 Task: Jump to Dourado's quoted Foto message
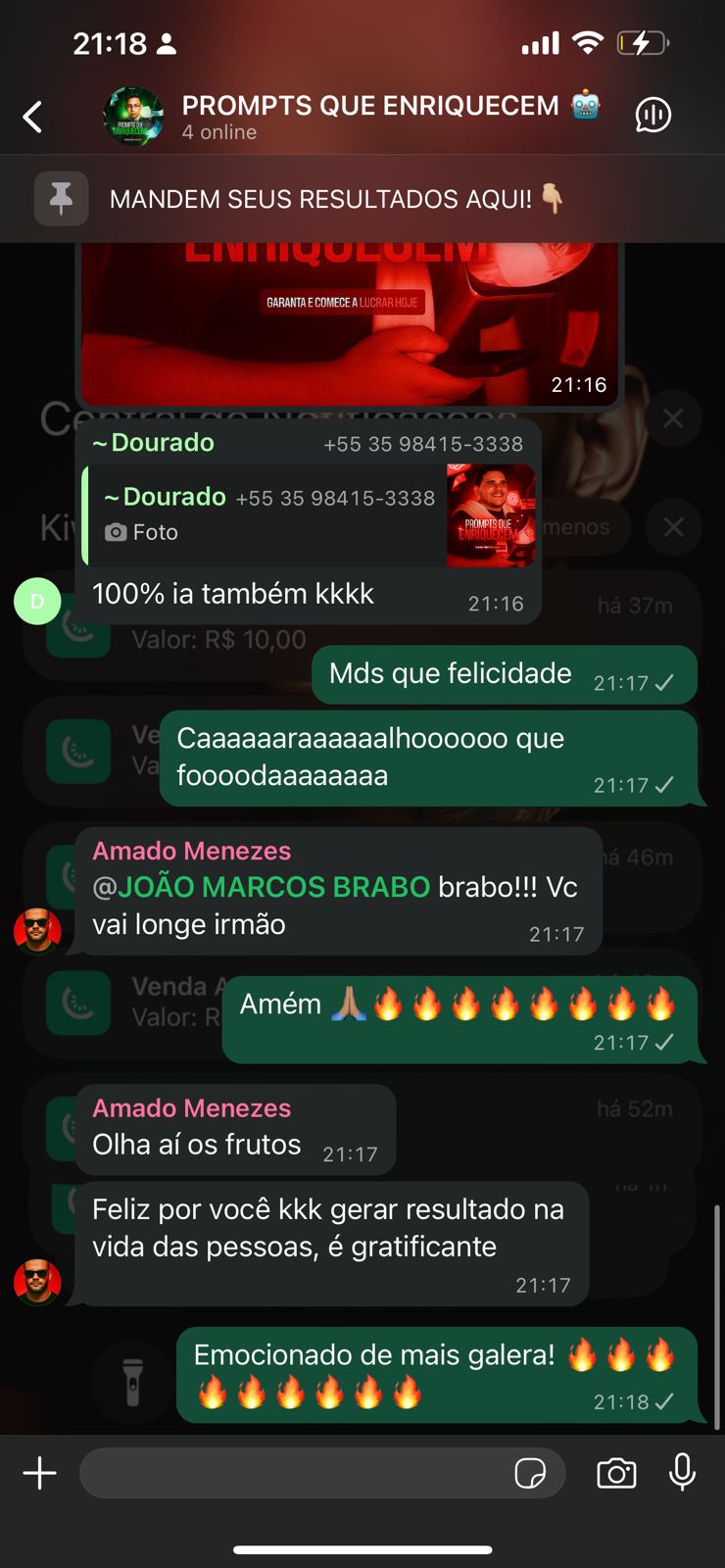(x=311, y=515)
